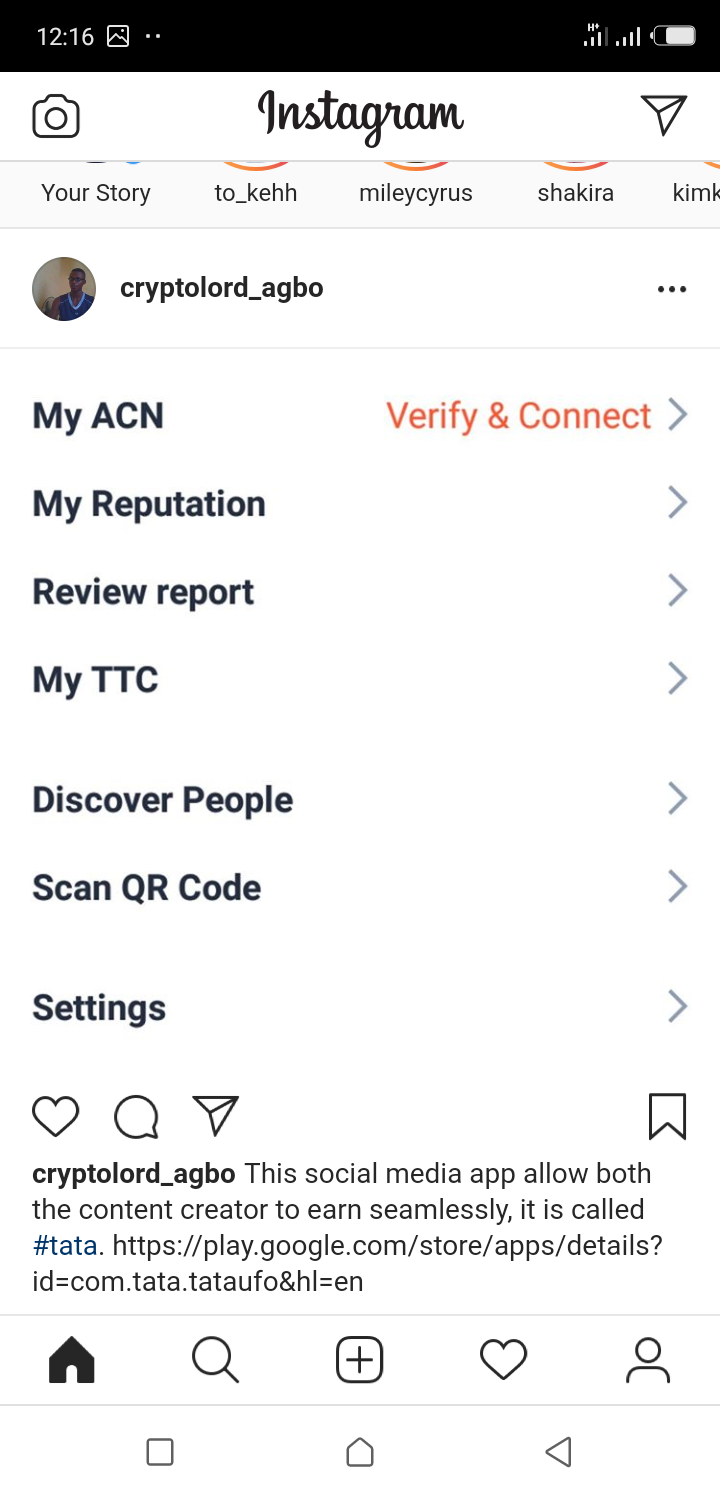Like cryptolord_agbo's post

click(56, 1116)
